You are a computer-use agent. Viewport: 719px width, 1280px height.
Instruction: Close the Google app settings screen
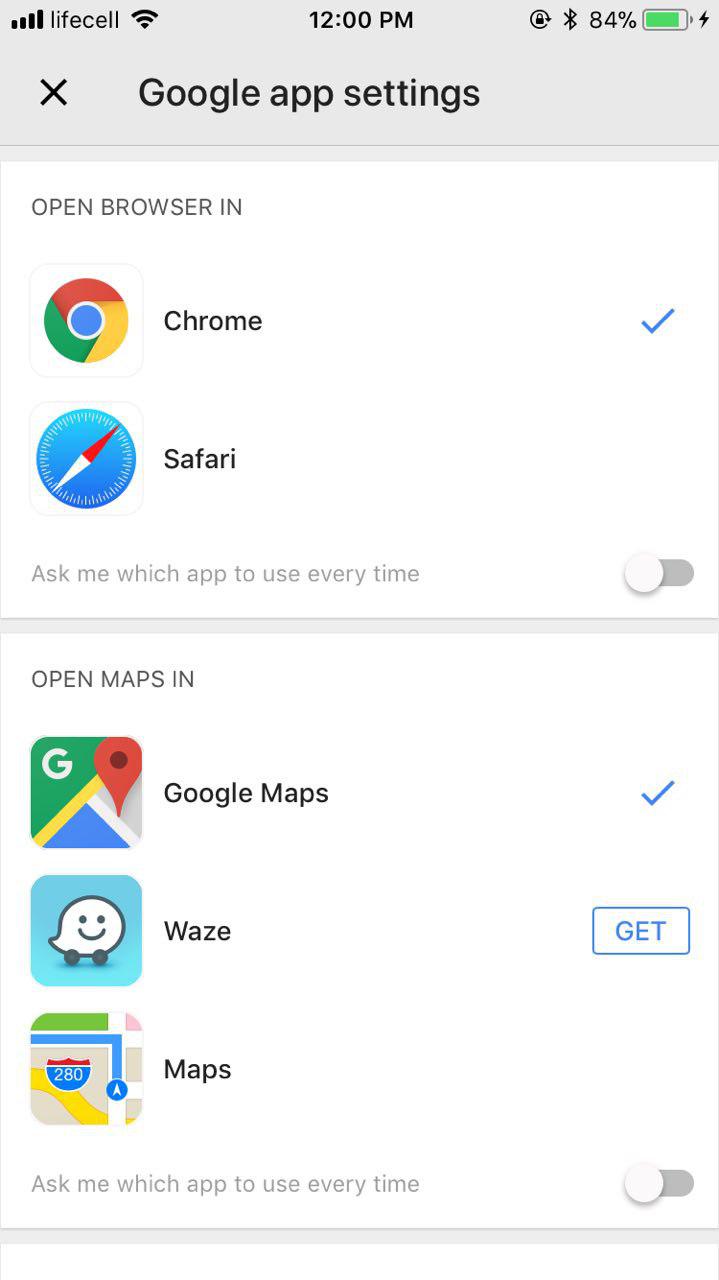(x=53, y=93)
